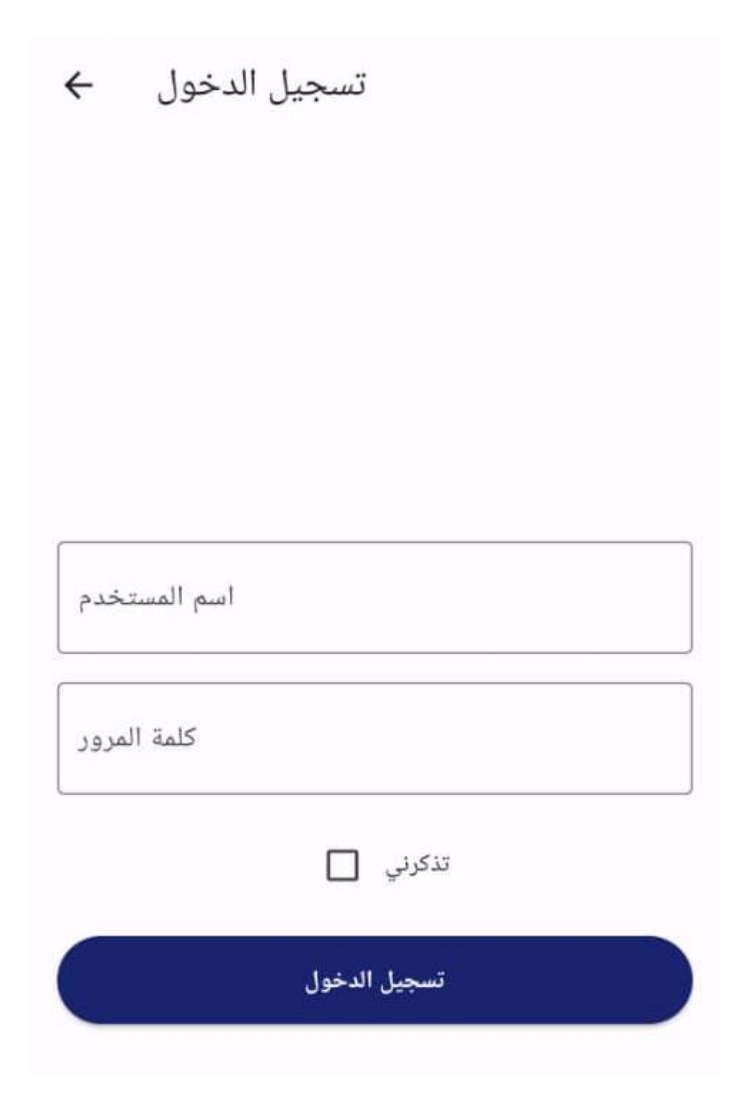
Task: Focus the username field (اسم المستخدم)
Action: (x=374, y=598)
